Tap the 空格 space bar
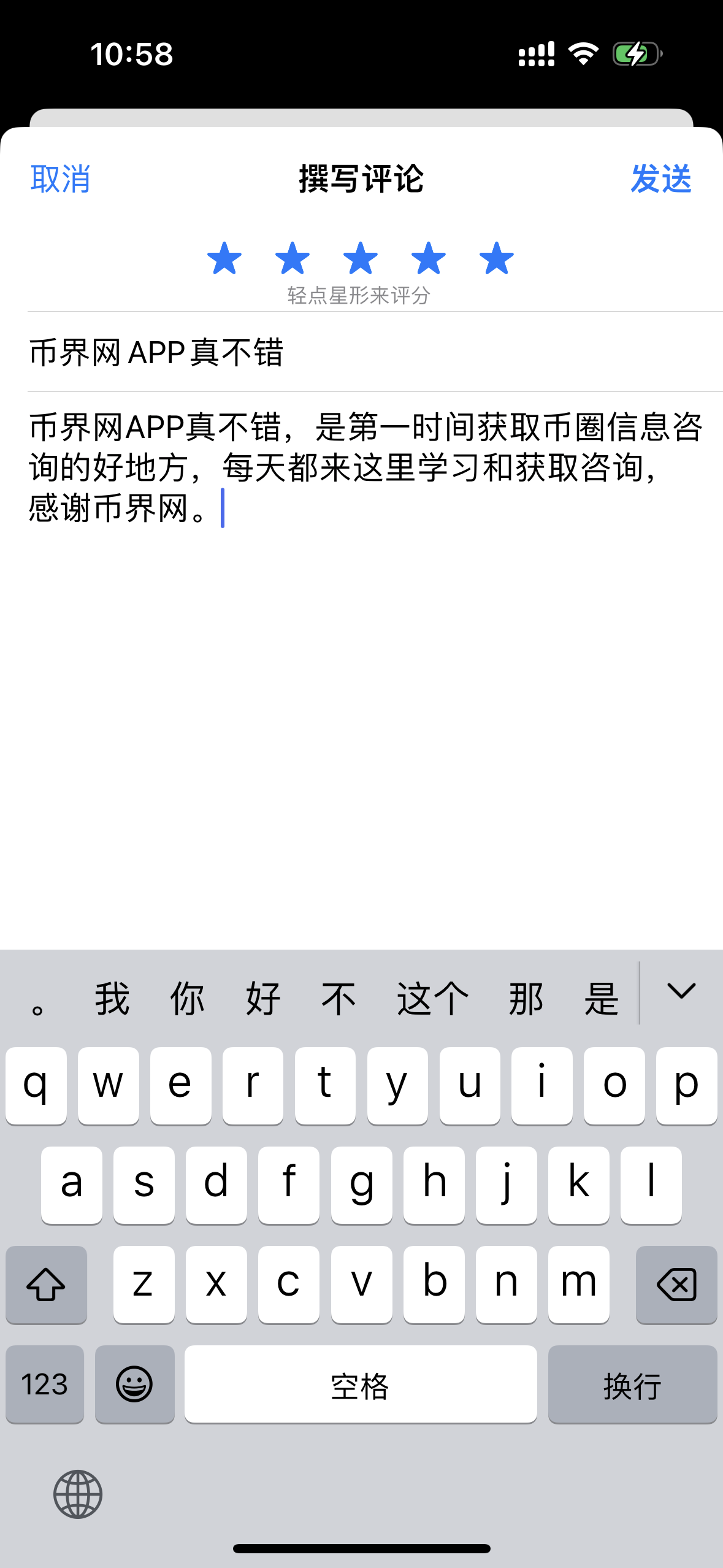The width and height of the screenshot is (723, 1568). click(361, 1385)
